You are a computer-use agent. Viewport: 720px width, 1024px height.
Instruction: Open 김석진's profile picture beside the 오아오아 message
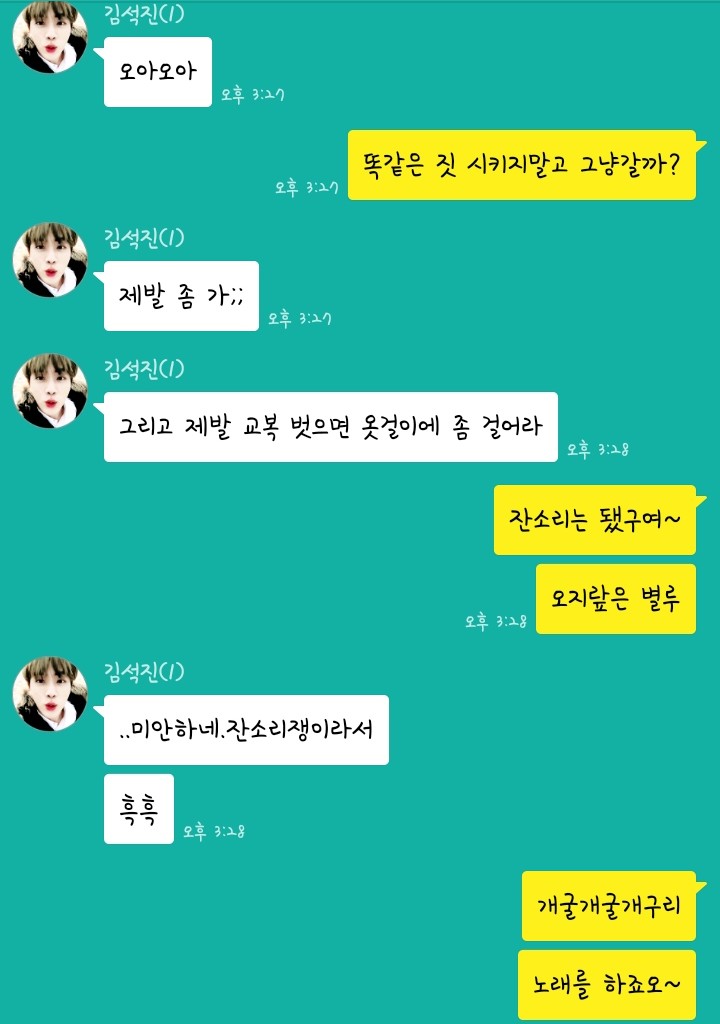(x=50, y=37)
